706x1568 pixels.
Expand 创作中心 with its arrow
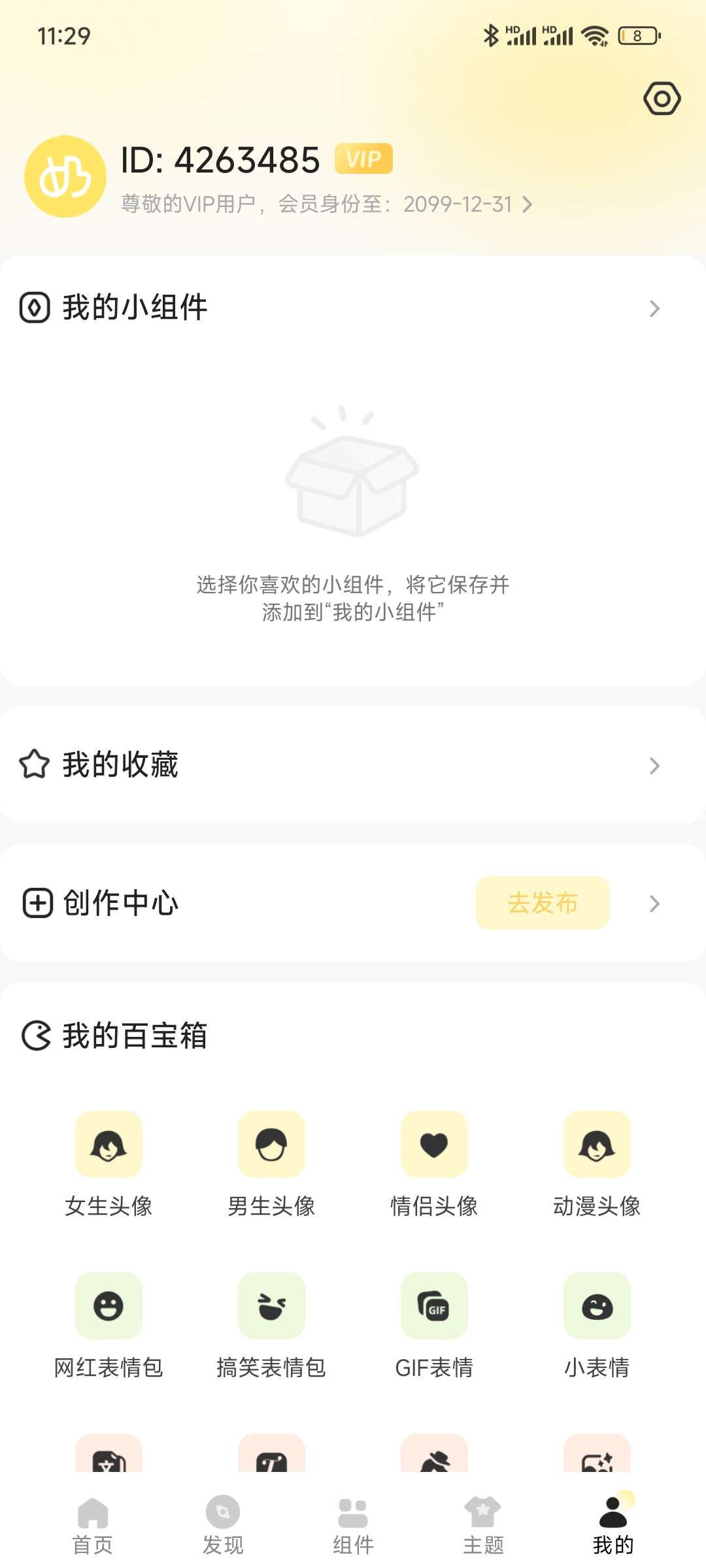coord(654,904)
